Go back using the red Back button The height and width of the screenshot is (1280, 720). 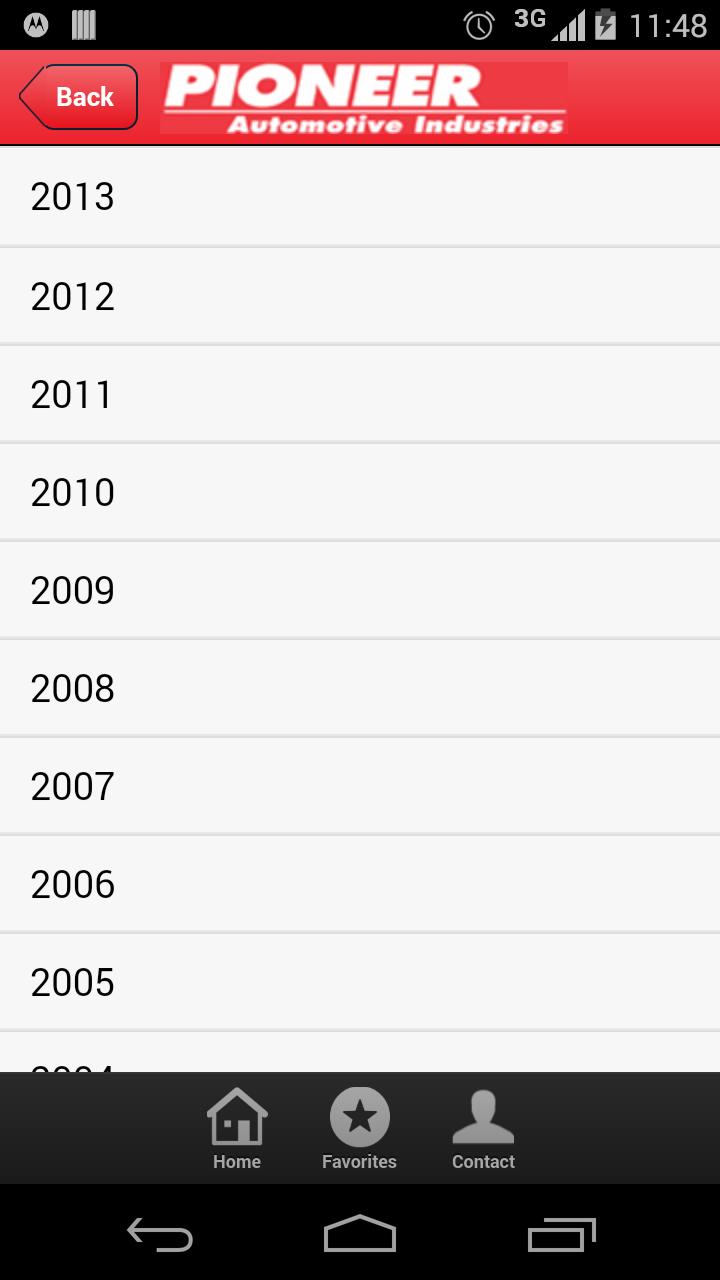click(78, 97)
